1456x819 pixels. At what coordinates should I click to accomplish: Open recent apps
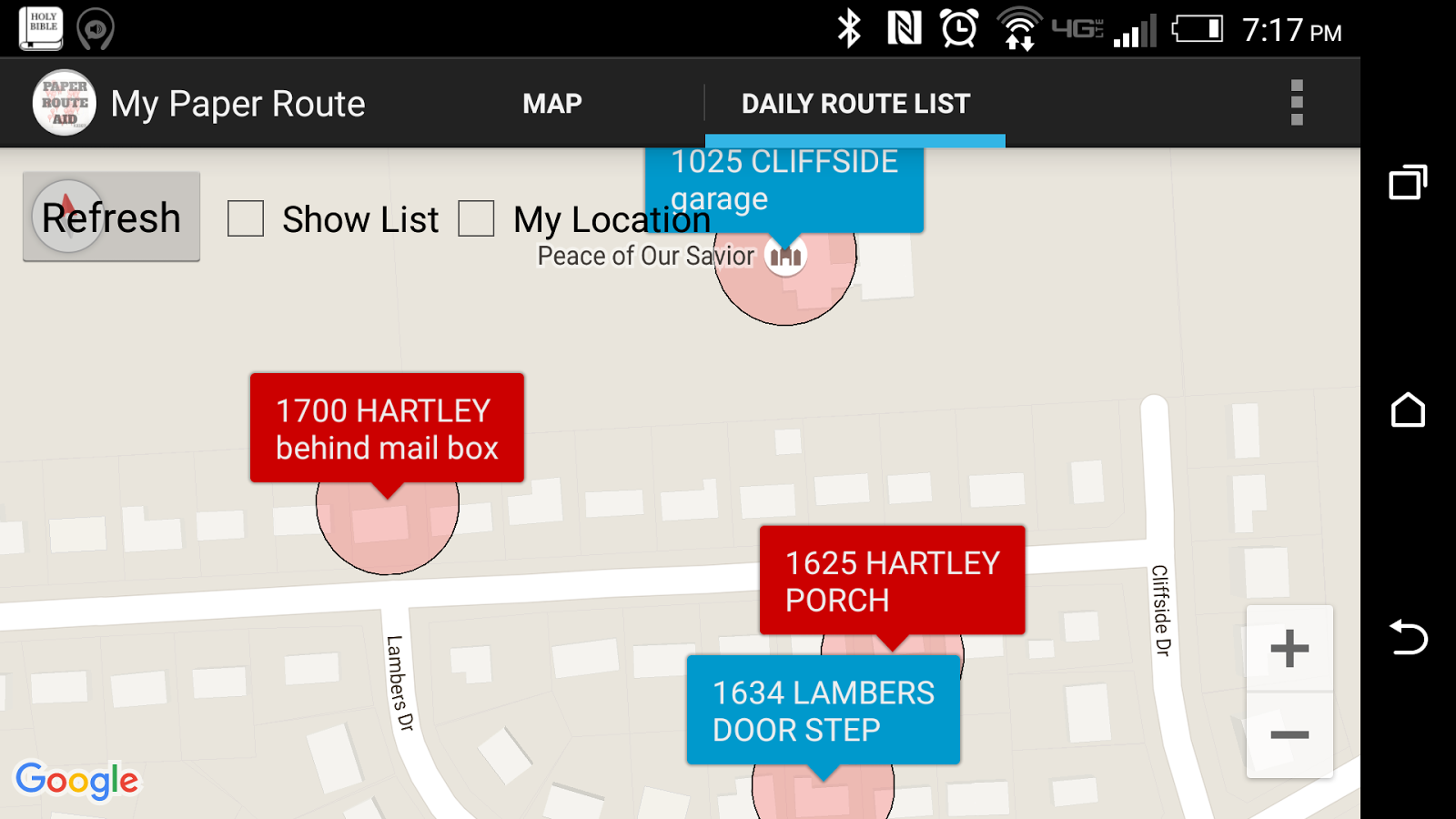(x=1408, y=182)
